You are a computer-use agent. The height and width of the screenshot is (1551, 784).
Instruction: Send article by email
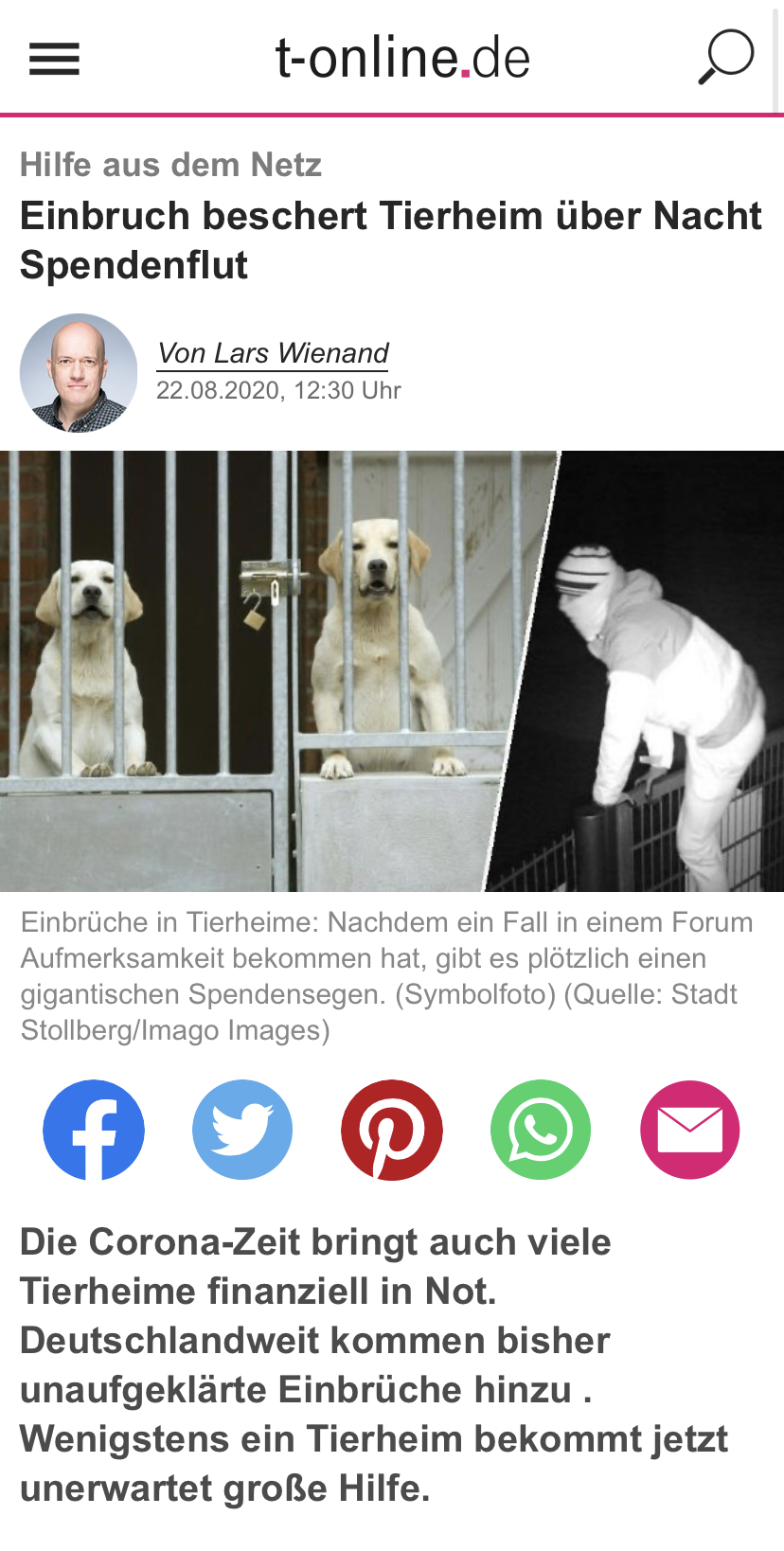point(689,1130)
